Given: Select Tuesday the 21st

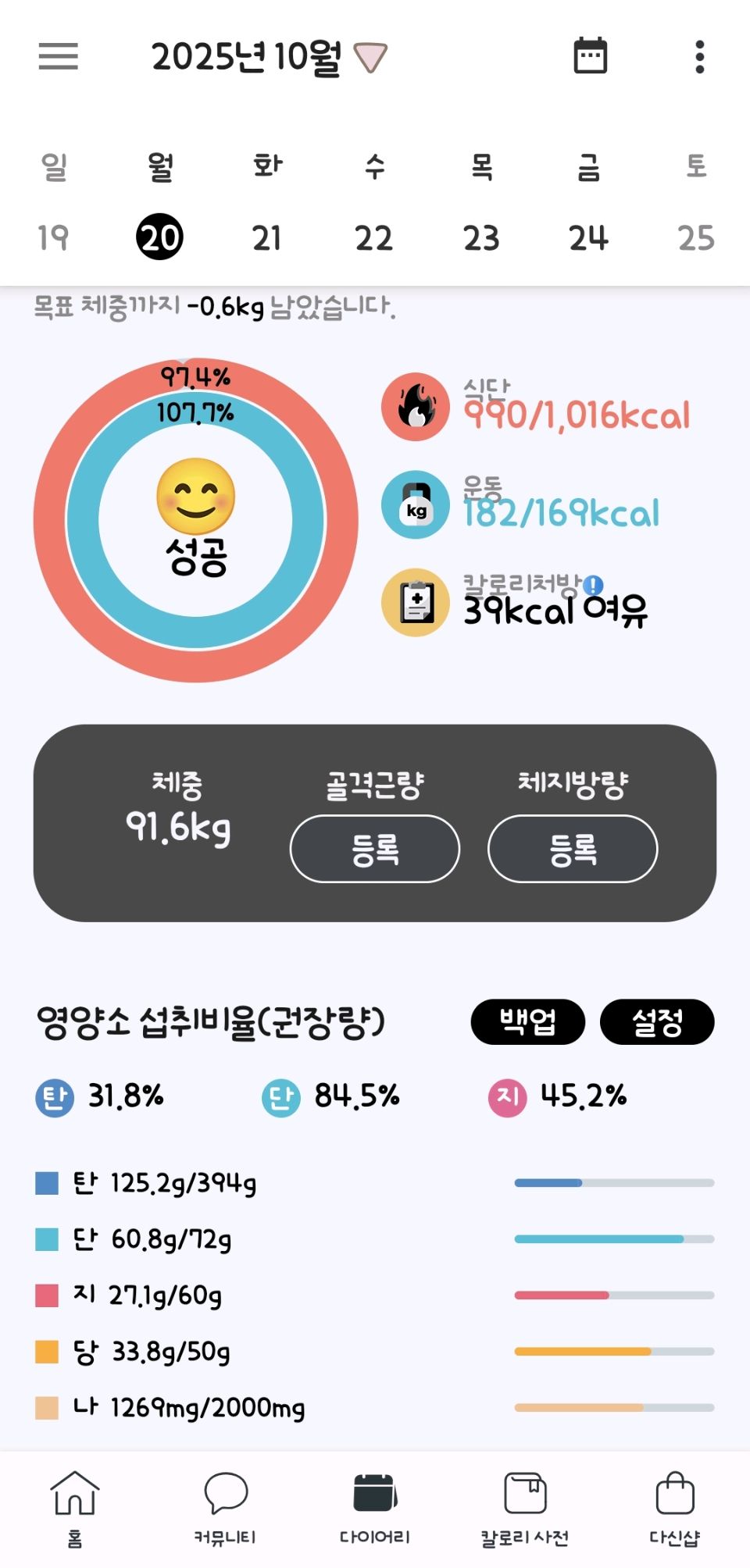Looking at the screenshot, I should [x=267, y=237].
